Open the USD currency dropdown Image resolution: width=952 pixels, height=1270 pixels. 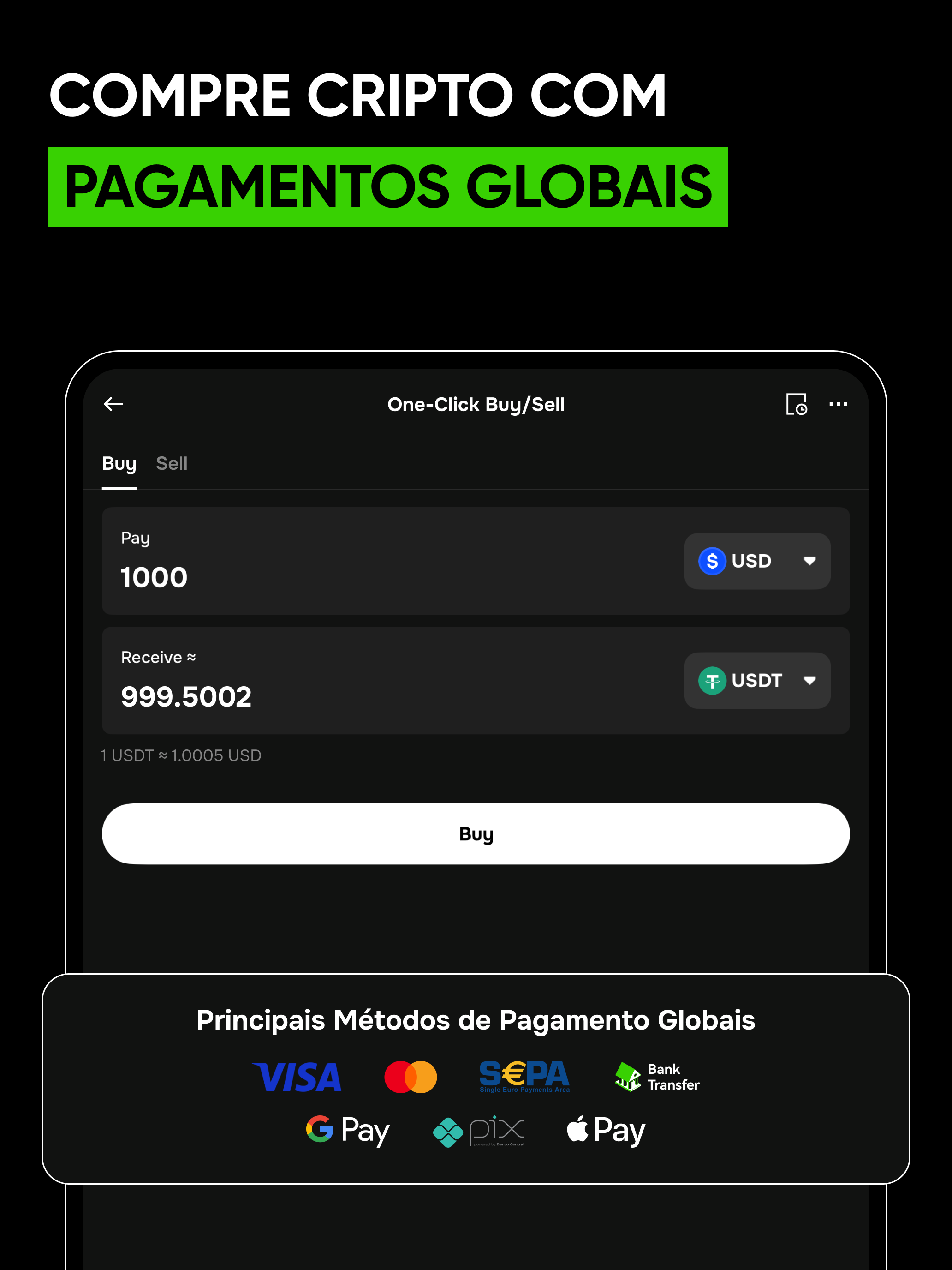click(x=757, y=562)
